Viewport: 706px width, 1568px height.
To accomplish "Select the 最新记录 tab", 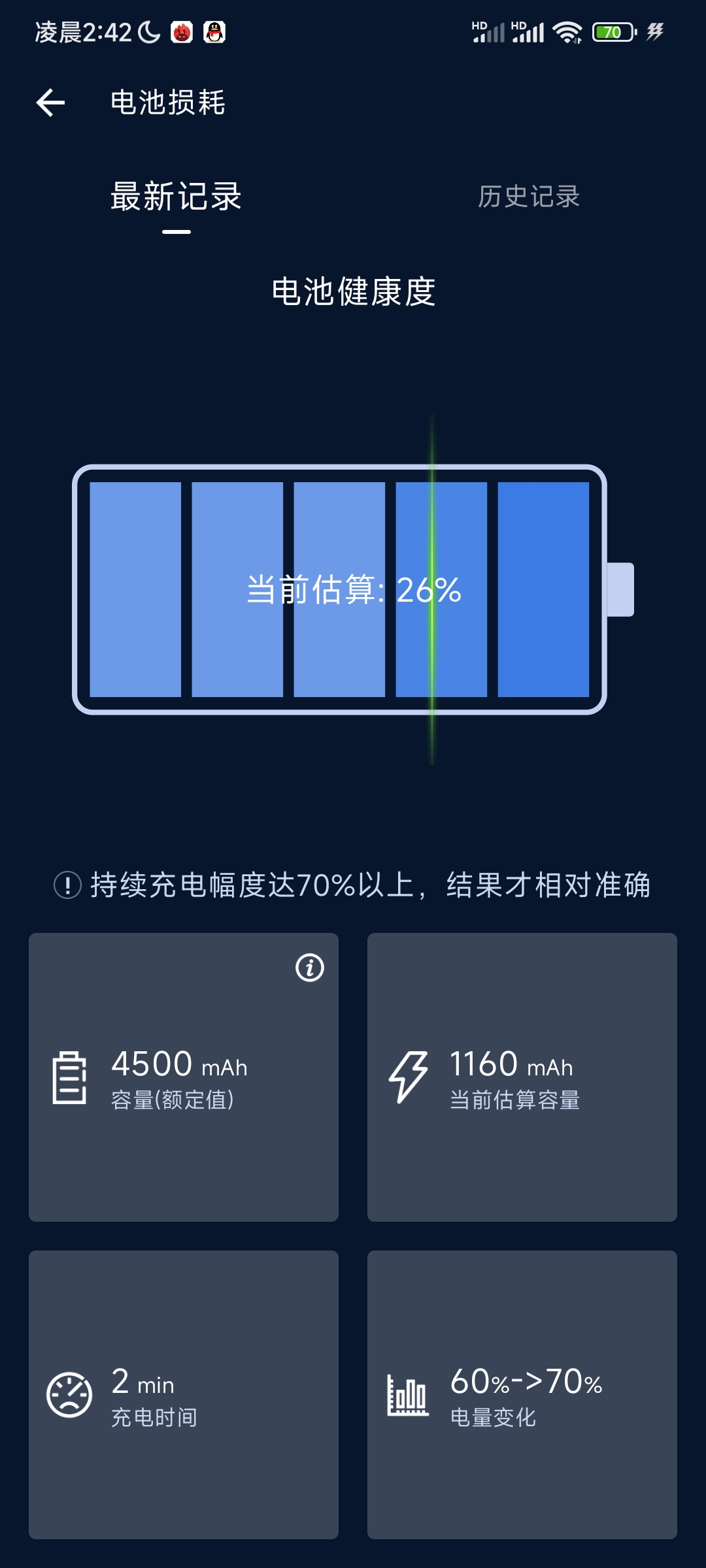I will [x=176, y=197].
